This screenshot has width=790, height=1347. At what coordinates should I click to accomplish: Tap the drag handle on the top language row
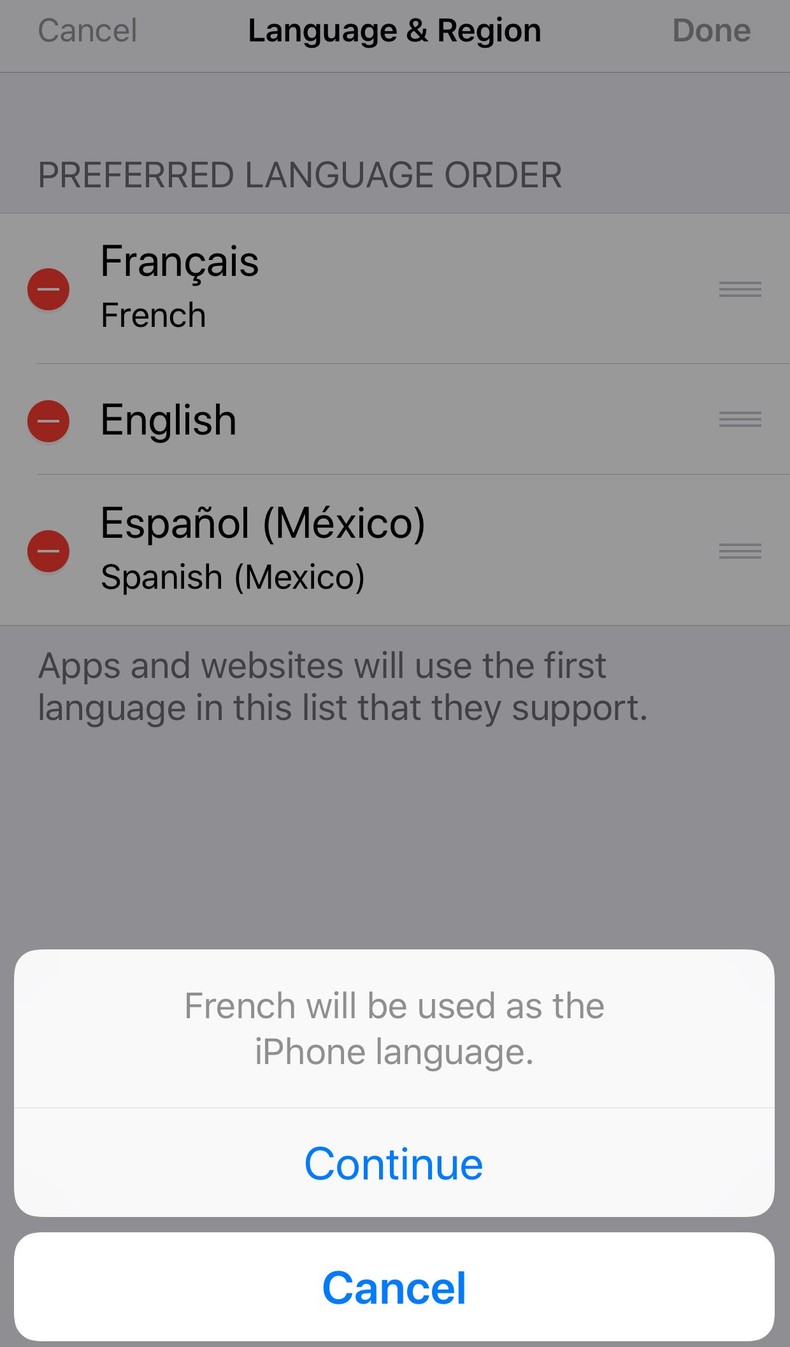[x=740, y=289]
